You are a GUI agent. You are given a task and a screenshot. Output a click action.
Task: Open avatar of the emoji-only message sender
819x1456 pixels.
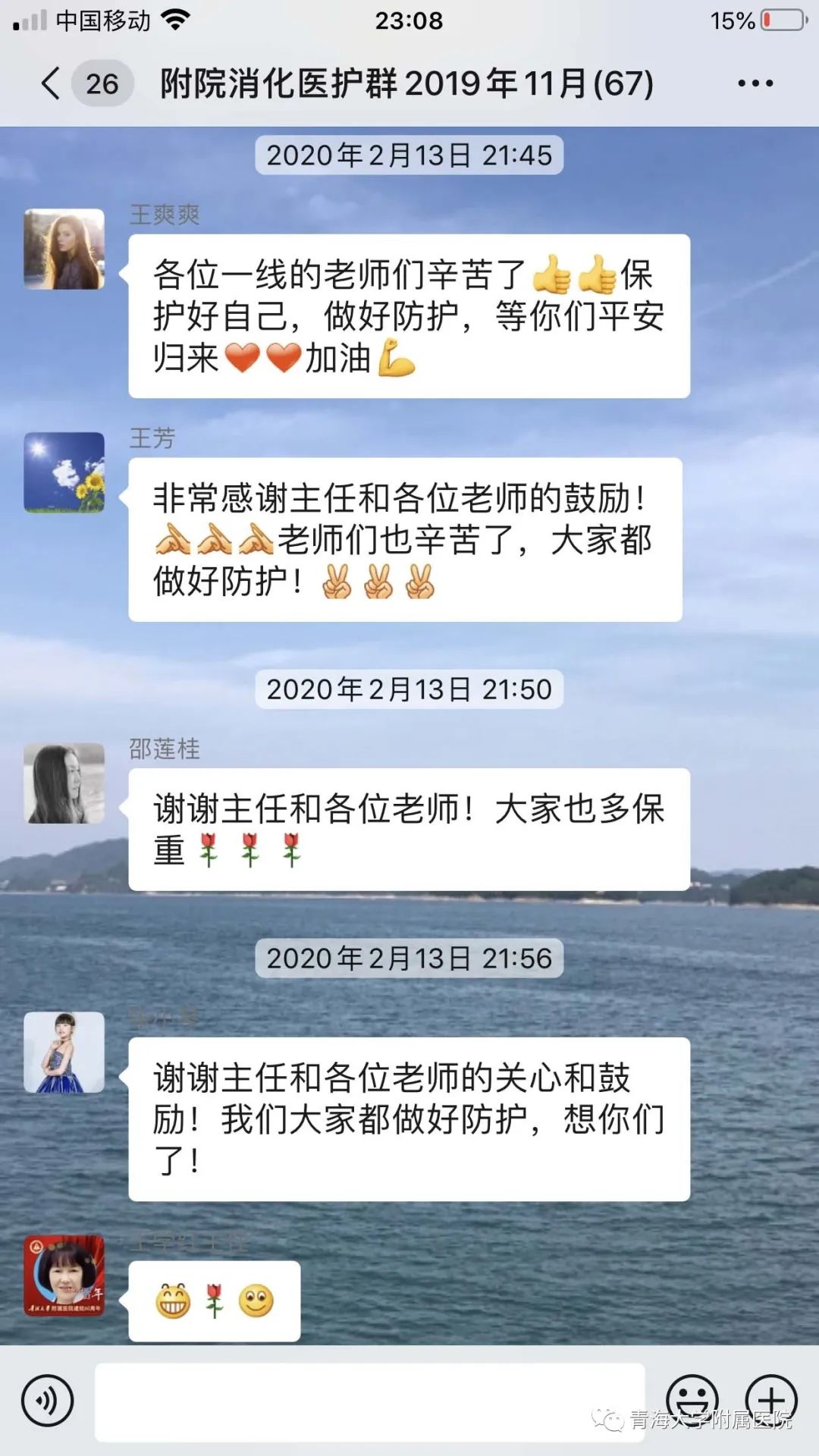[x=64, y=1276]
